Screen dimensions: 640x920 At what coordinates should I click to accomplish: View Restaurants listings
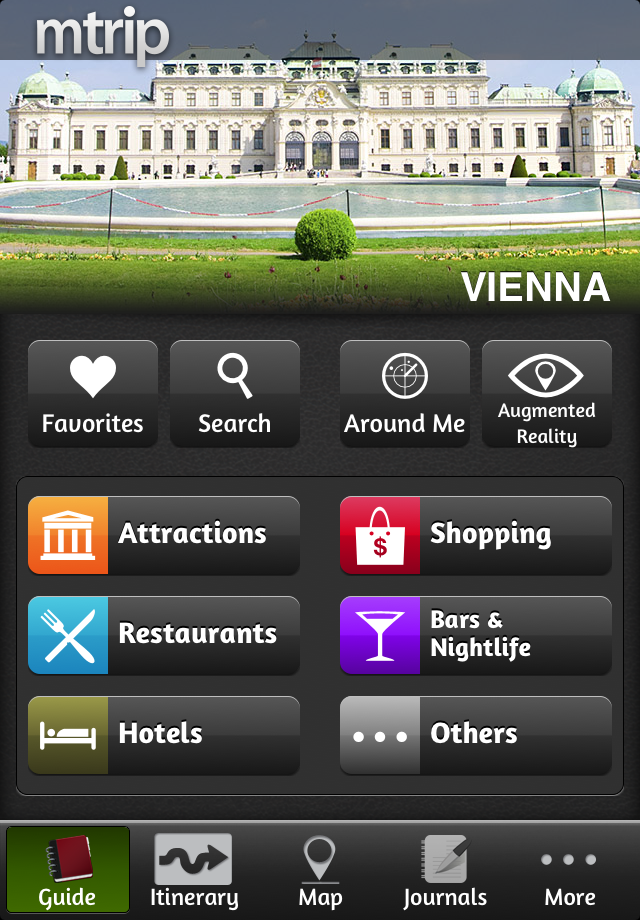[164, 635]
